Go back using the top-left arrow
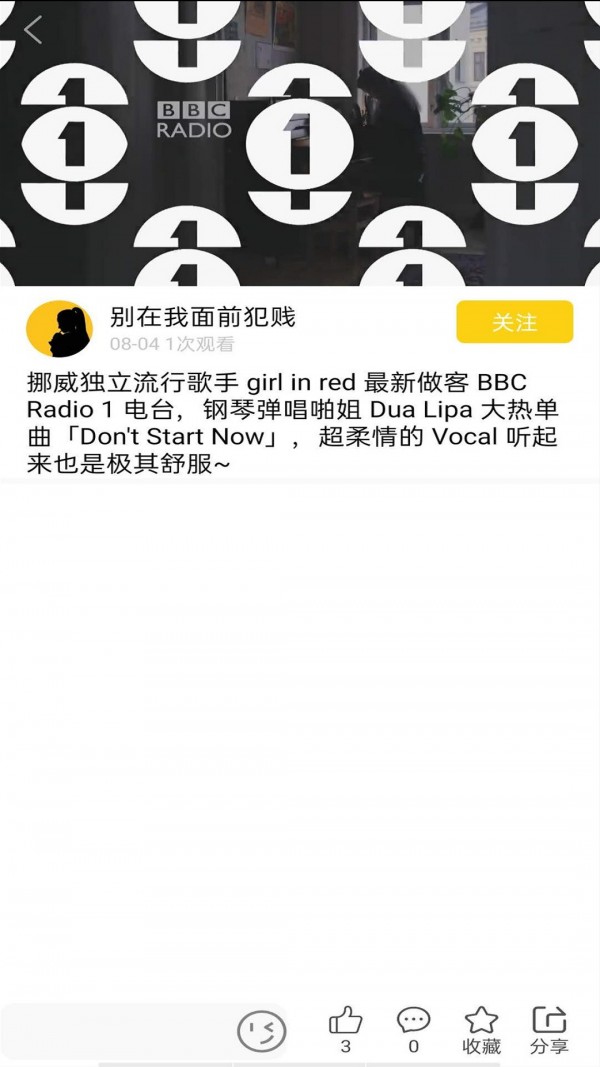Screen dimensions: 600x1067 (33, 30)
